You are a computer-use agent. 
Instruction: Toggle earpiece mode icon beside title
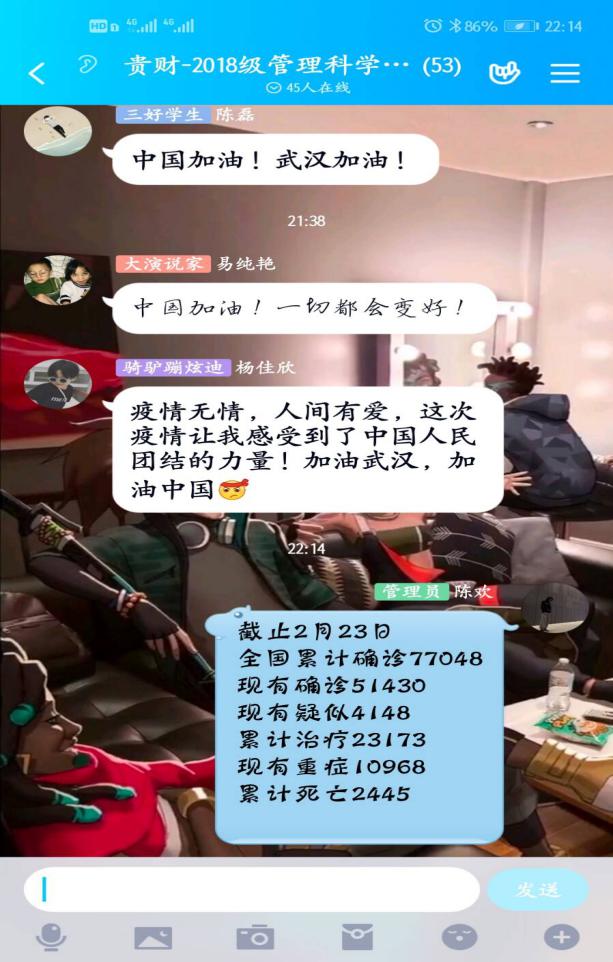(88, 65)
